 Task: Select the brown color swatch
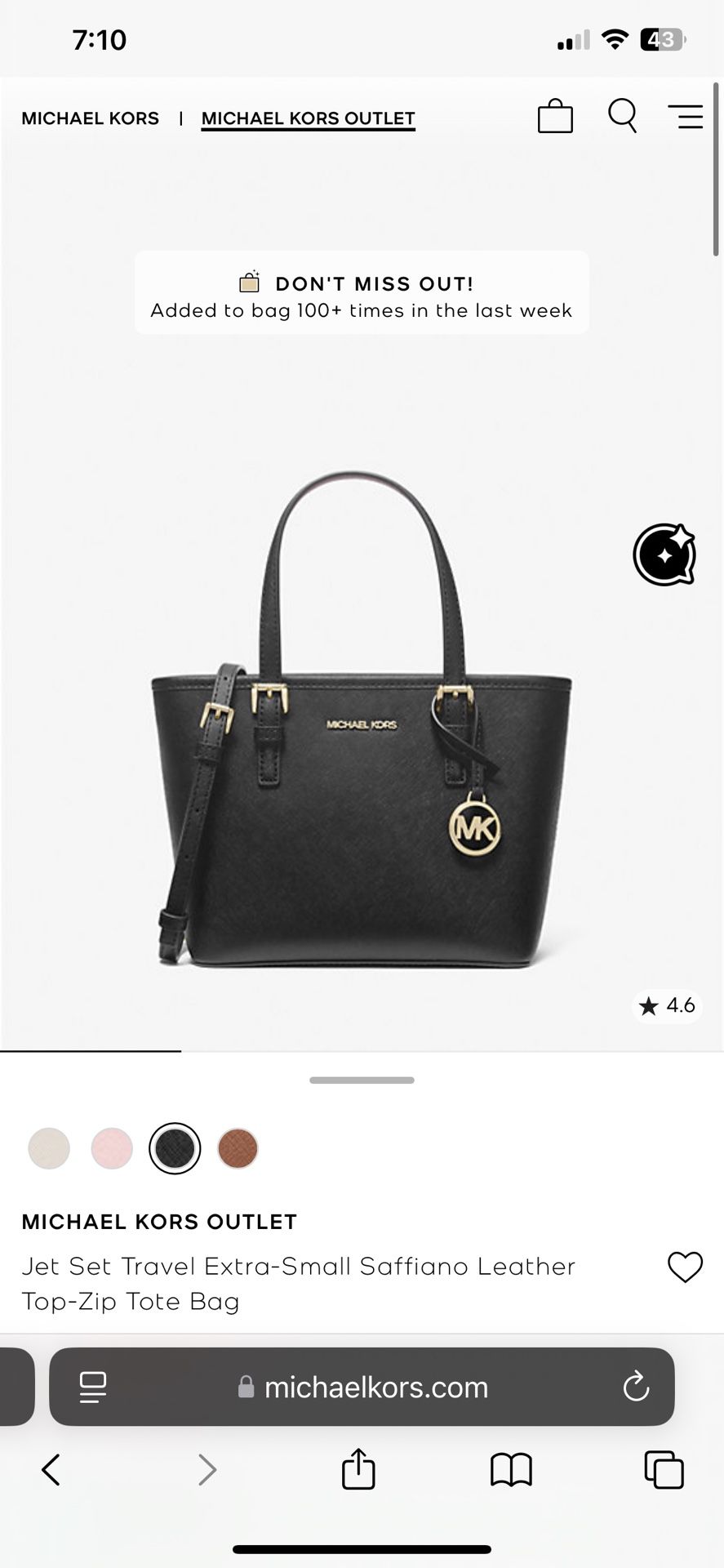[238, 1148]
